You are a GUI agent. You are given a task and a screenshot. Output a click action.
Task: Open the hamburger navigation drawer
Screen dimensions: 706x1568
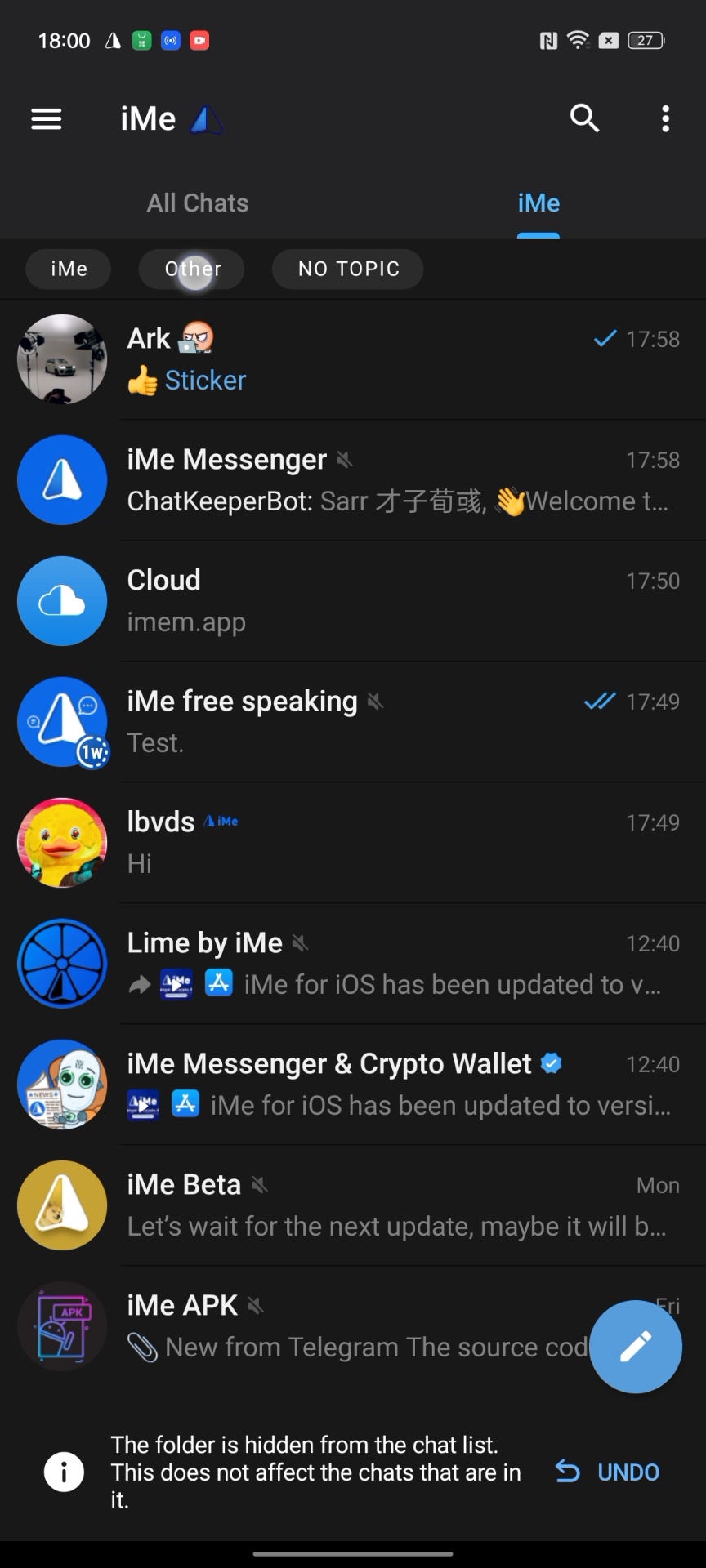tap(47, 119)
